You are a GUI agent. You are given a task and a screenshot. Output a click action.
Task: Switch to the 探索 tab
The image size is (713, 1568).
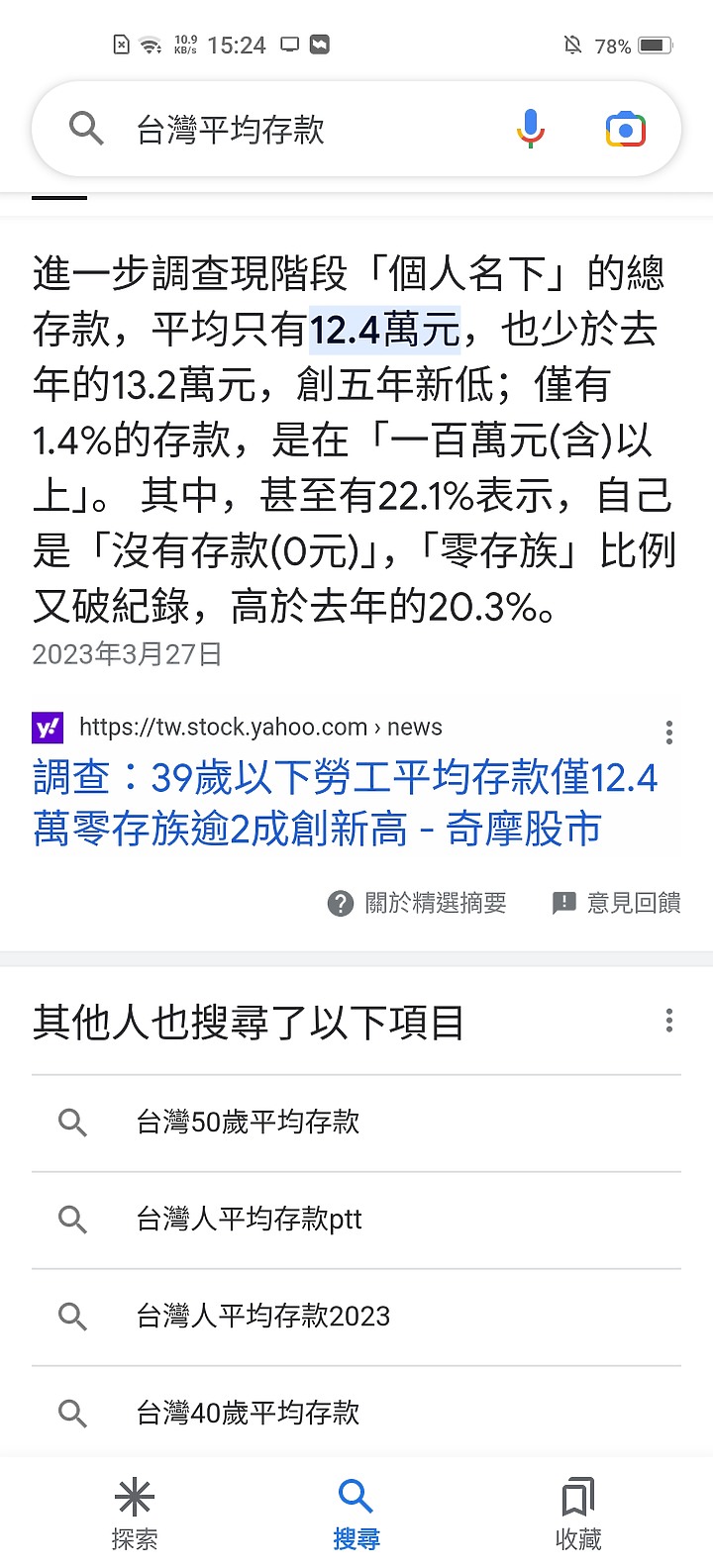[135, 1514]
